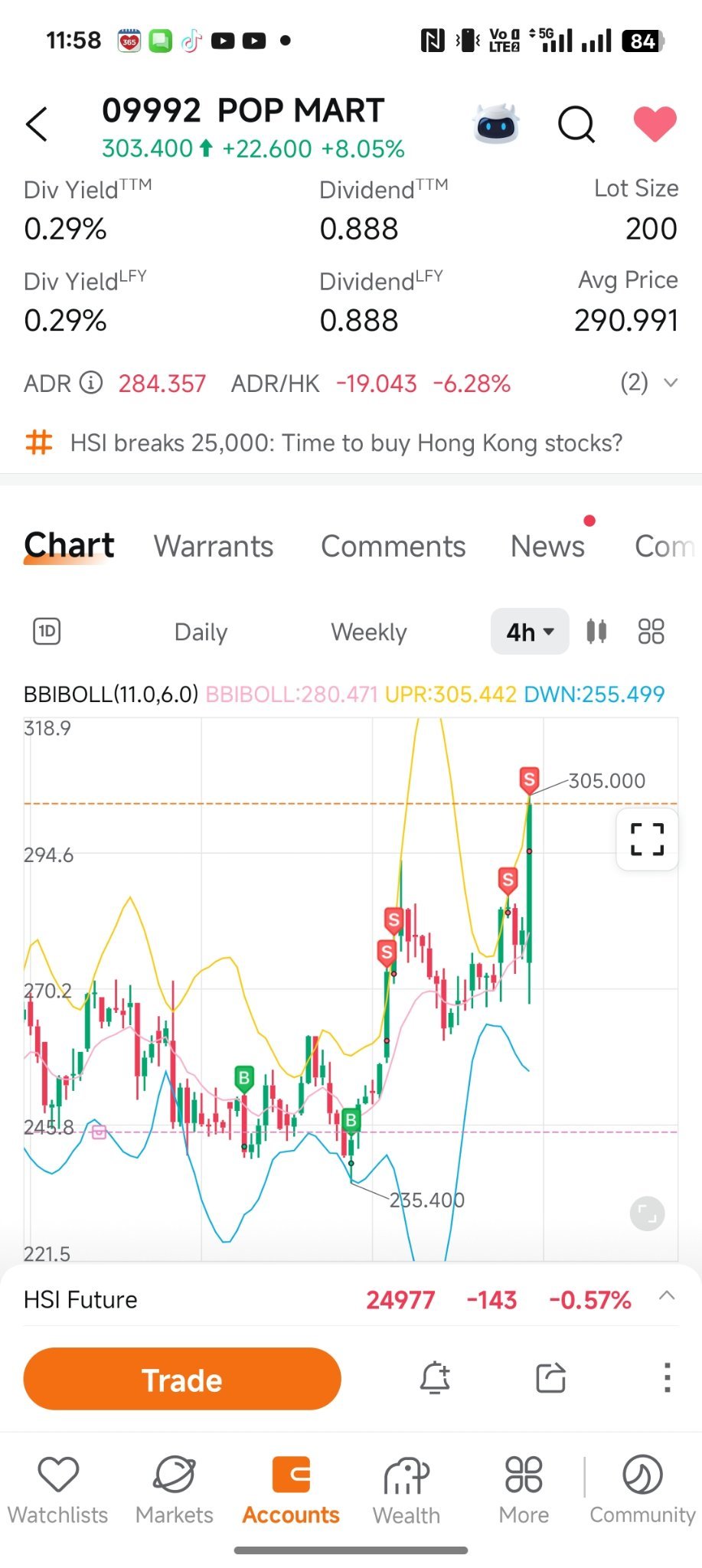Tap the orange Trade button
The image size is (702, 1568).
182,1379
